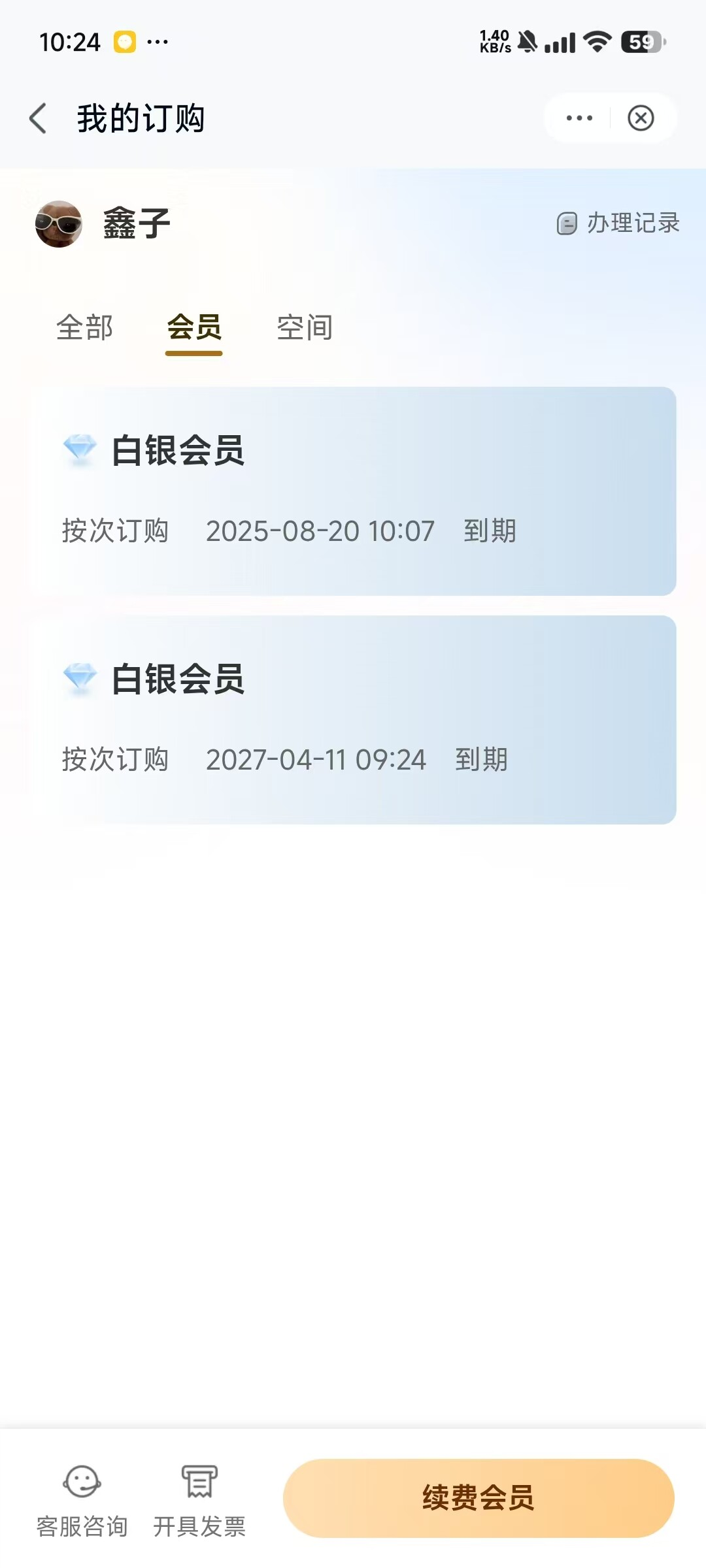Go back from 我的订购 page

38,118
